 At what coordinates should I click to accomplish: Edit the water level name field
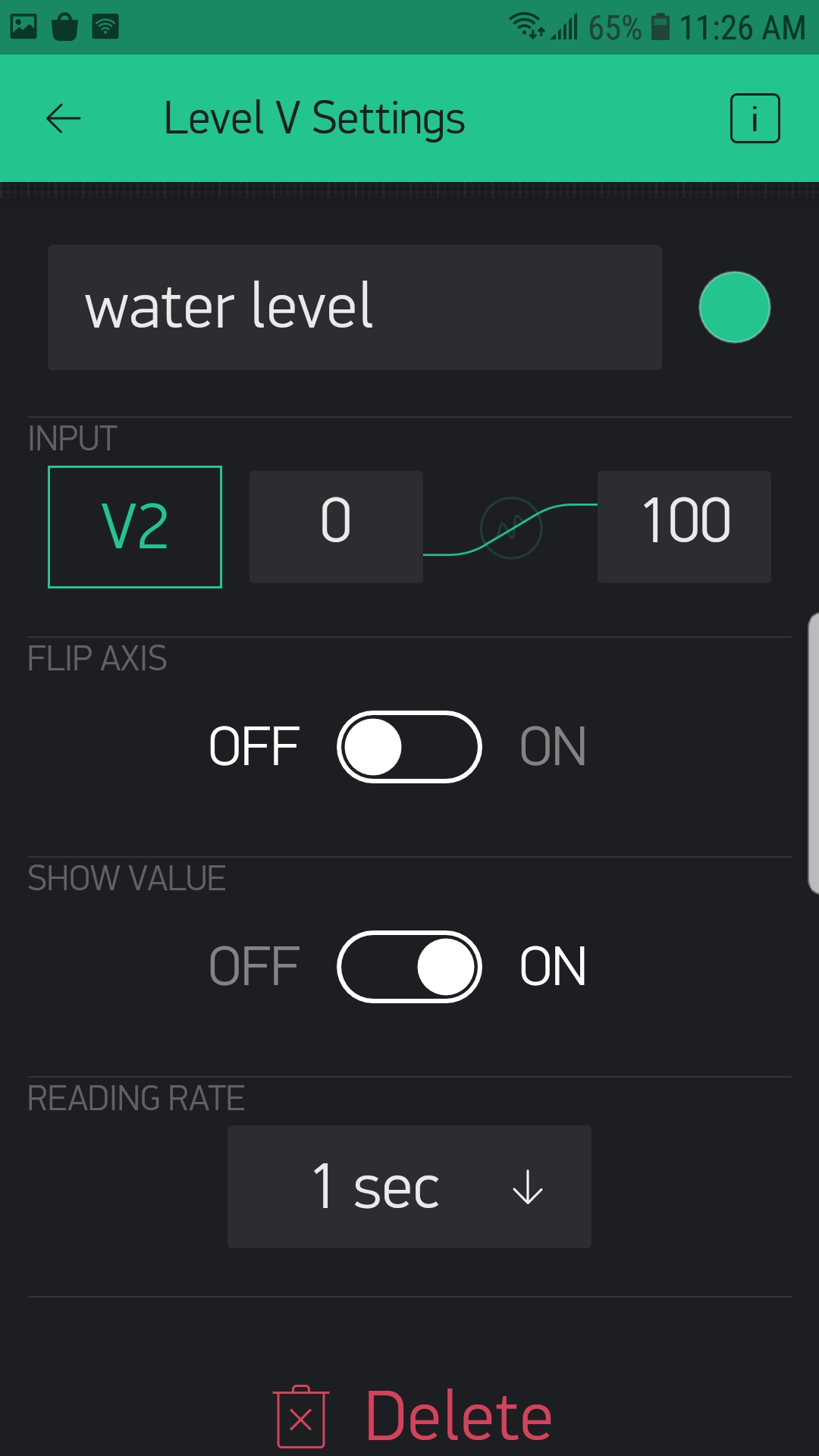(354, 307)
